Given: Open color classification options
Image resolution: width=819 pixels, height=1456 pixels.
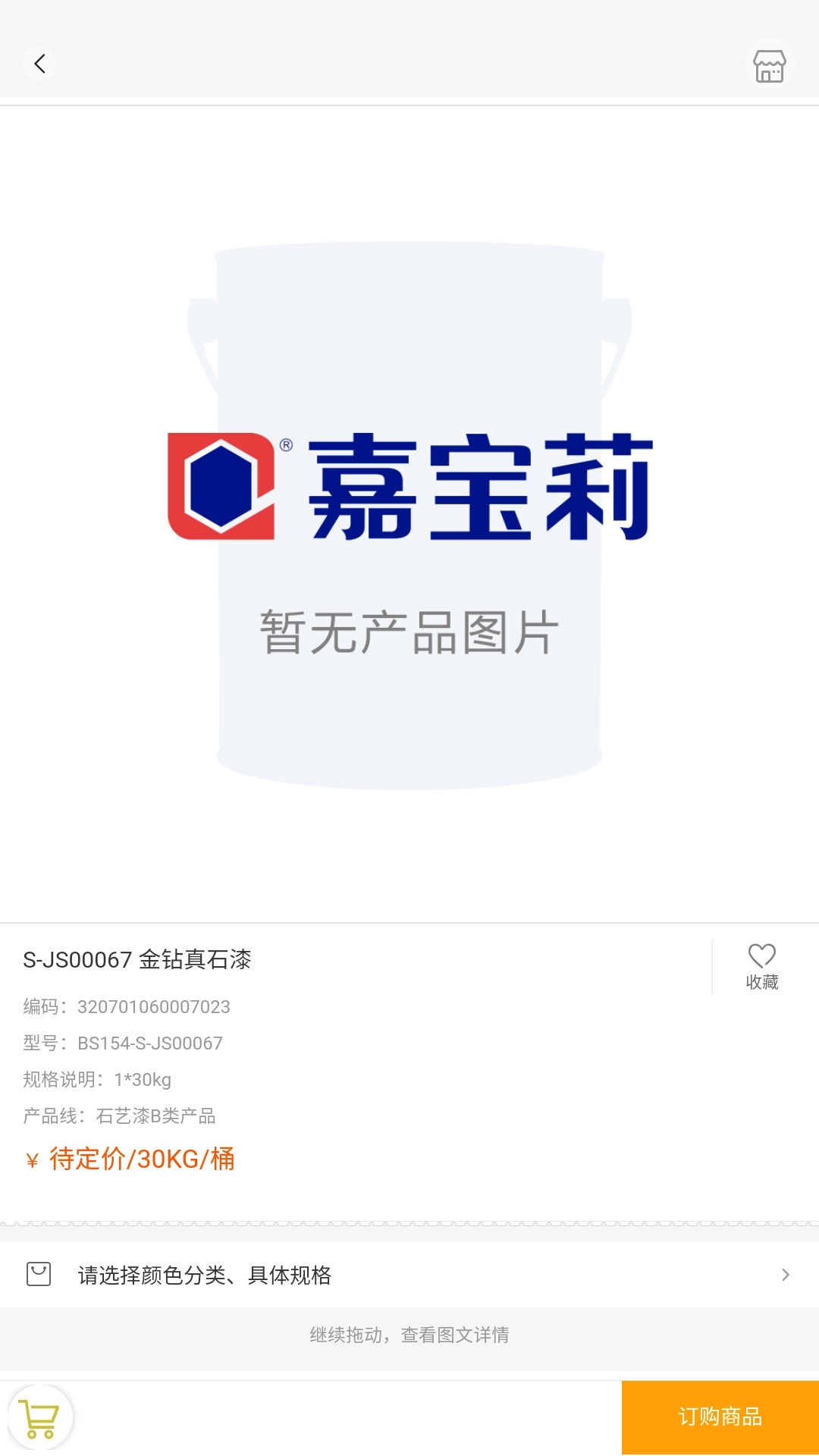Looking at the screenshot, I should click(x=205, y=1276).
